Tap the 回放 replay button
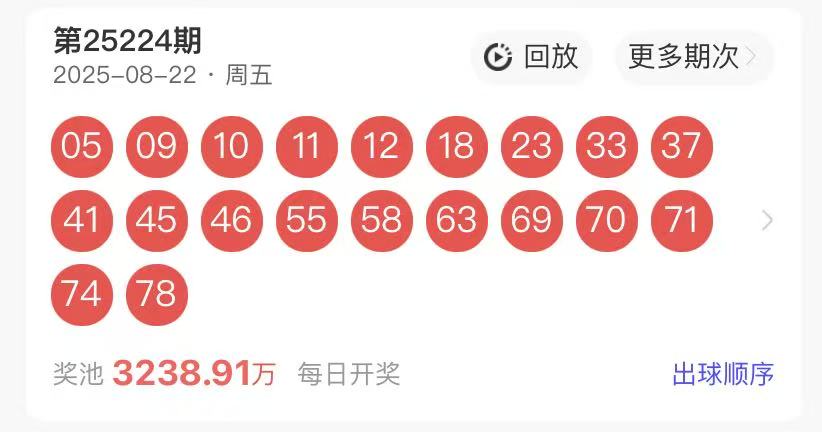Screen dimensions: 822x432 tap(531, 57)
